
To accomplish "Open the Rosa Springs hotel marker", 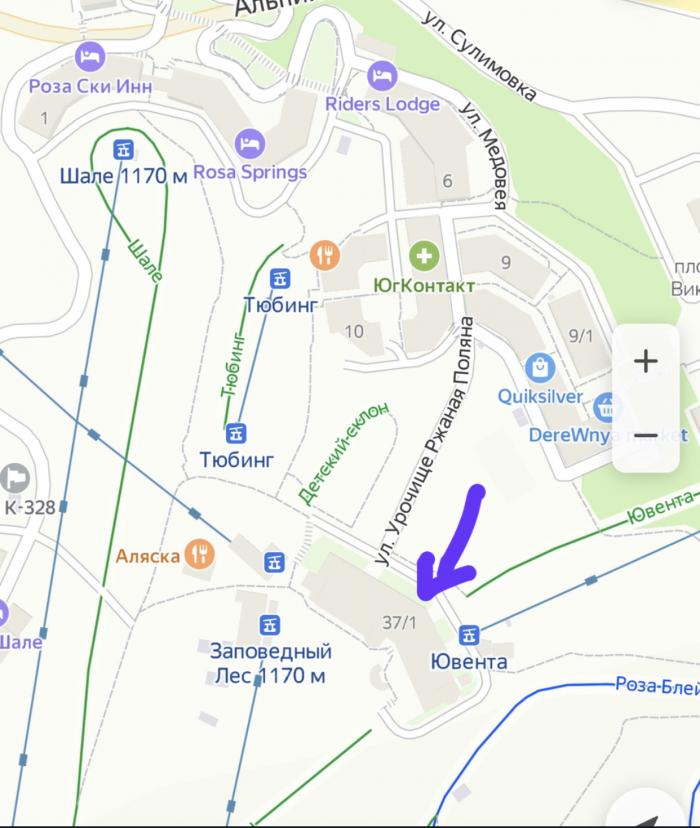I will (249, 142).
